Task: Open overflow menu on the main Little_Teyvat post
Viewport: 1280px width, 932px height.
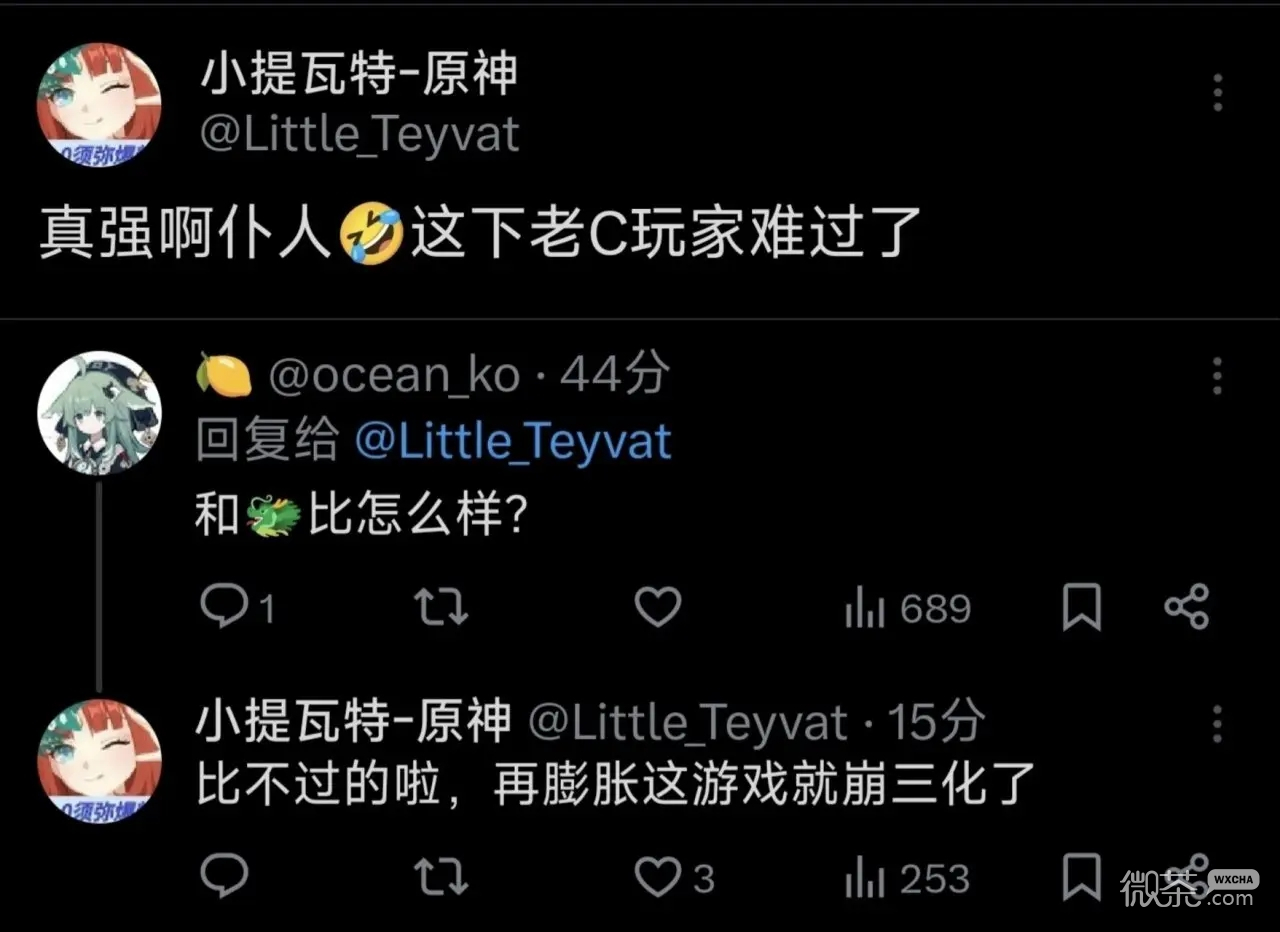Action: click(1217, 93)
